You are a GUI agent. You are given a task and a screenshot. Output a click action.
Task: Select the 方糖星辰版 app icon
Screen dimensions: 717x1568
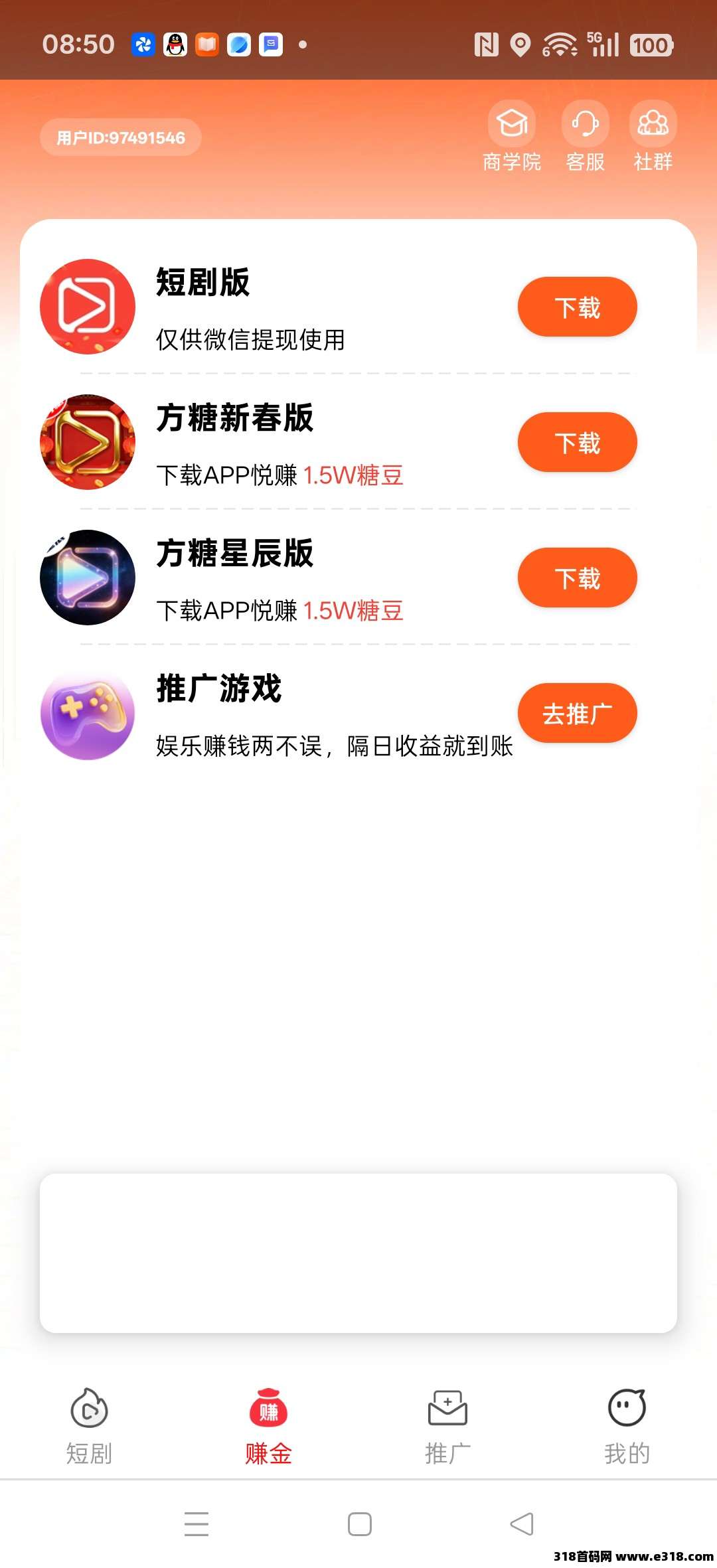click(x=87, y=578)
